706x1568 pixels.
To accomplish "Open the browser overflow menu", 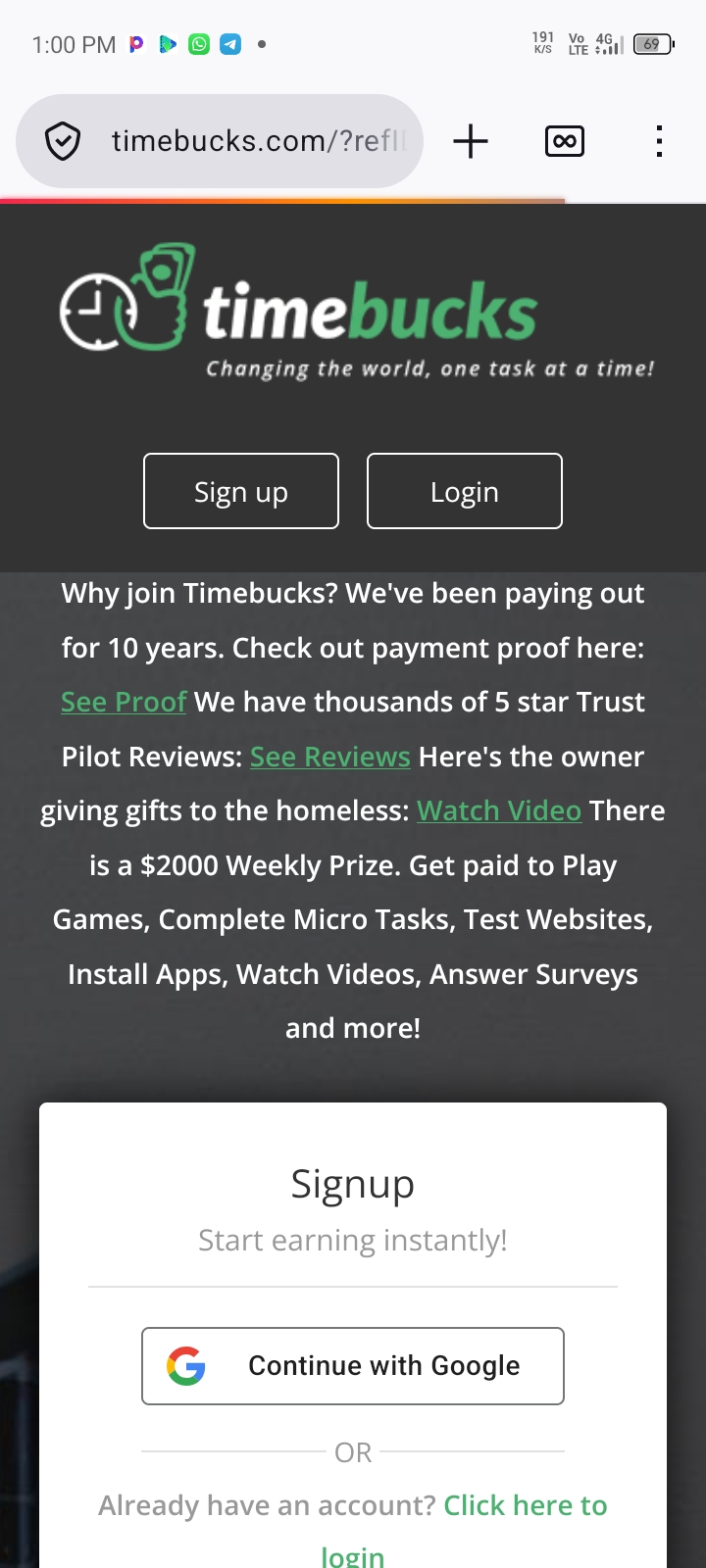I will point(659,141).
